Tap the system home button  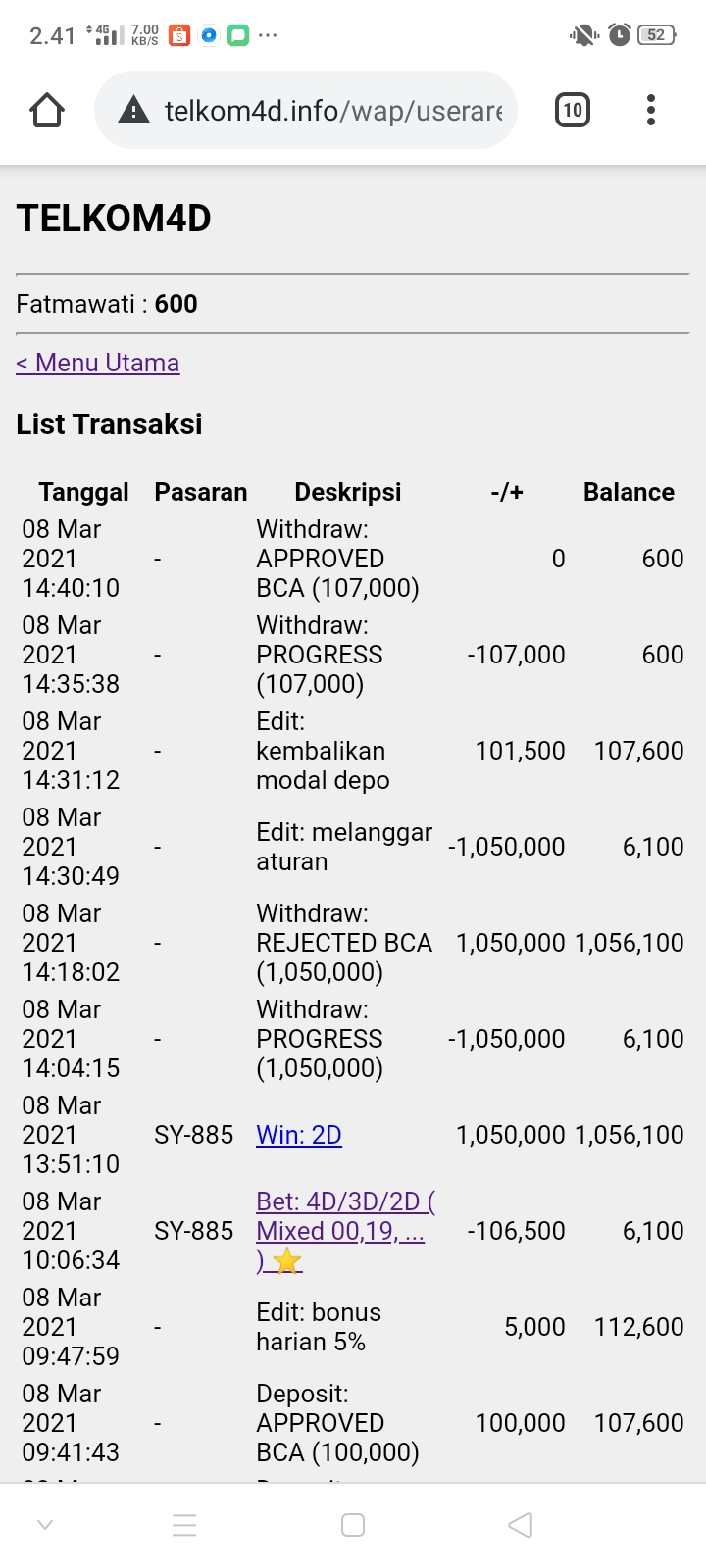click(x=353, y=1525)
